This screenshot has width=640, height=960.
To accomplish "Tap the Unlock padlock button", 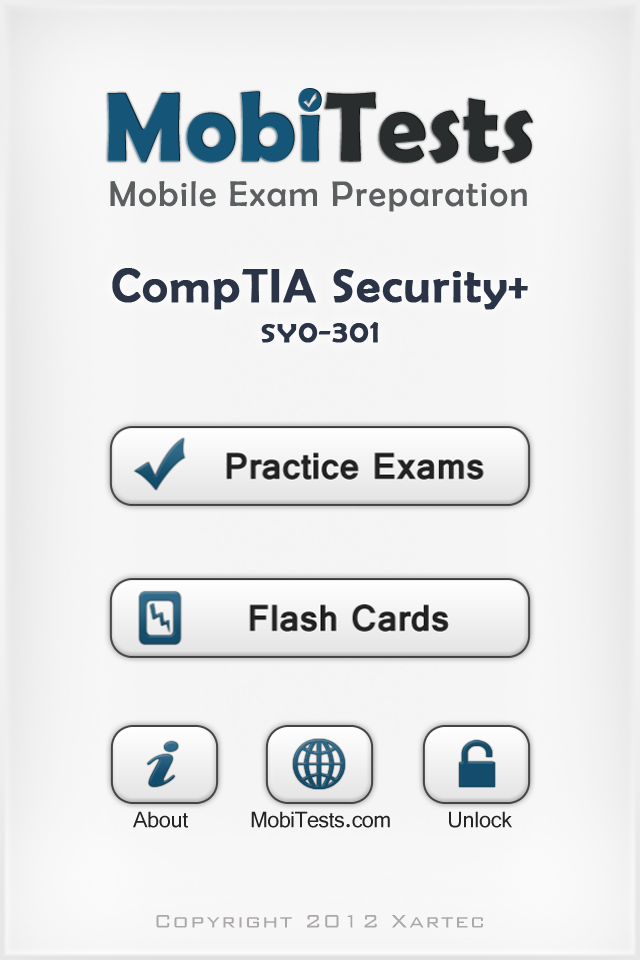I will pos(476,765).
